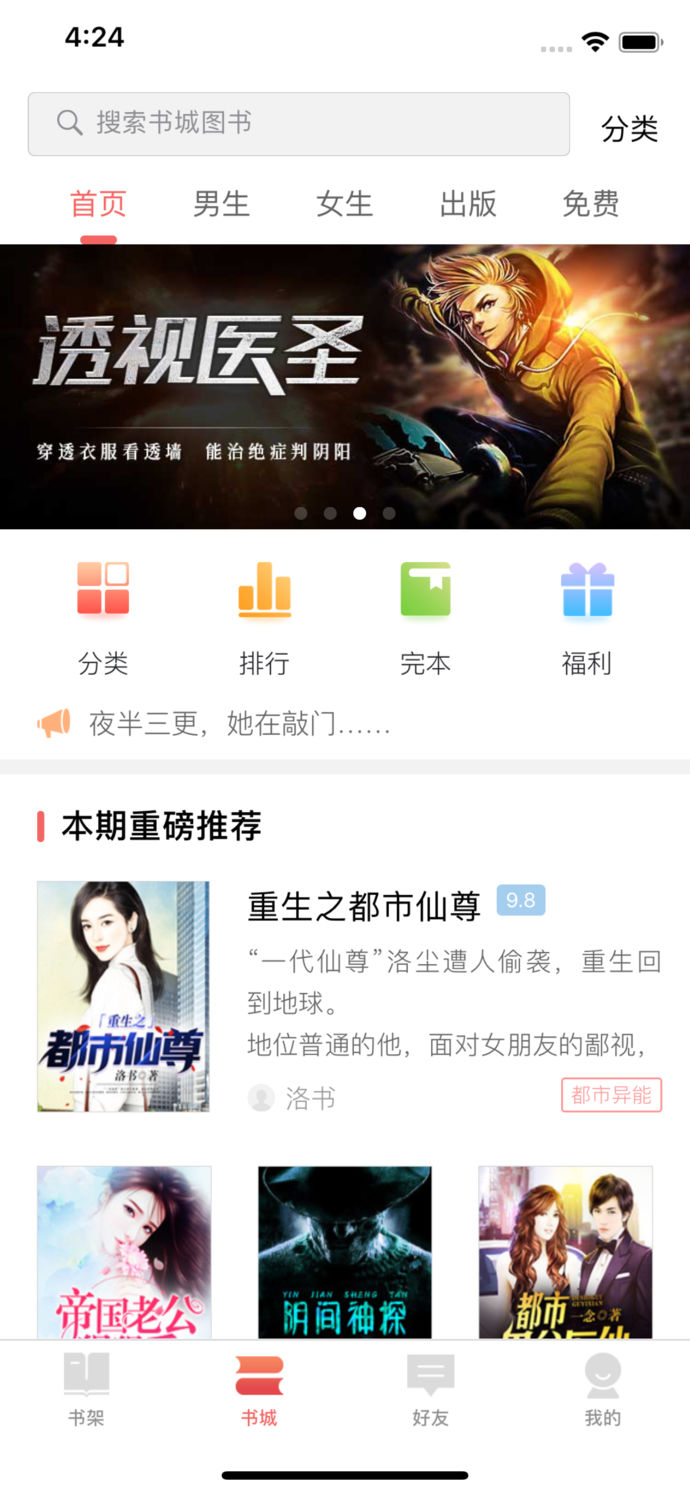Open the 免费 top tab
Image resolution: width=690 pixels, height=1493 pixels.
tap(590, 204)
